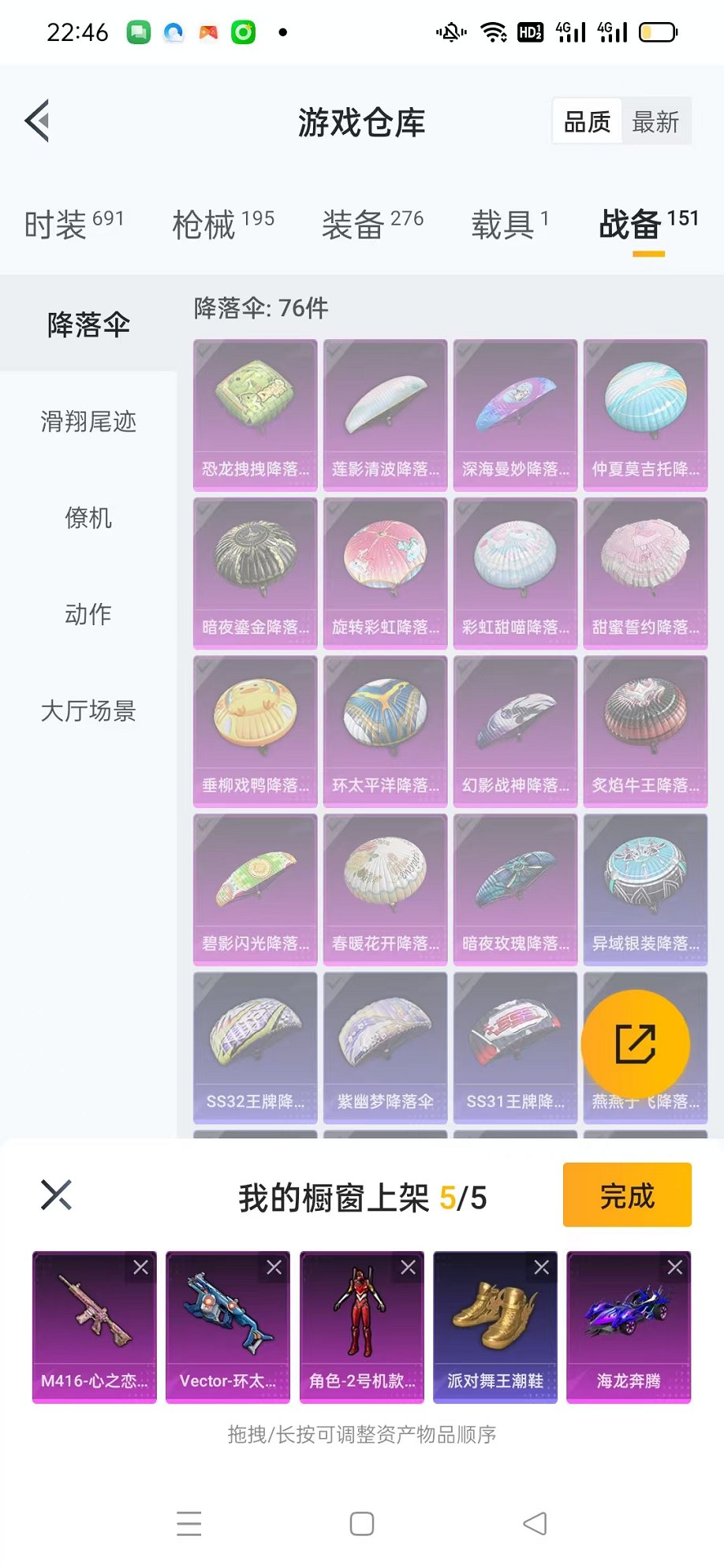Close the 我的橱窗上架 panel
The height and width of the screenshot is (1568, 724).
(56, 1195)
